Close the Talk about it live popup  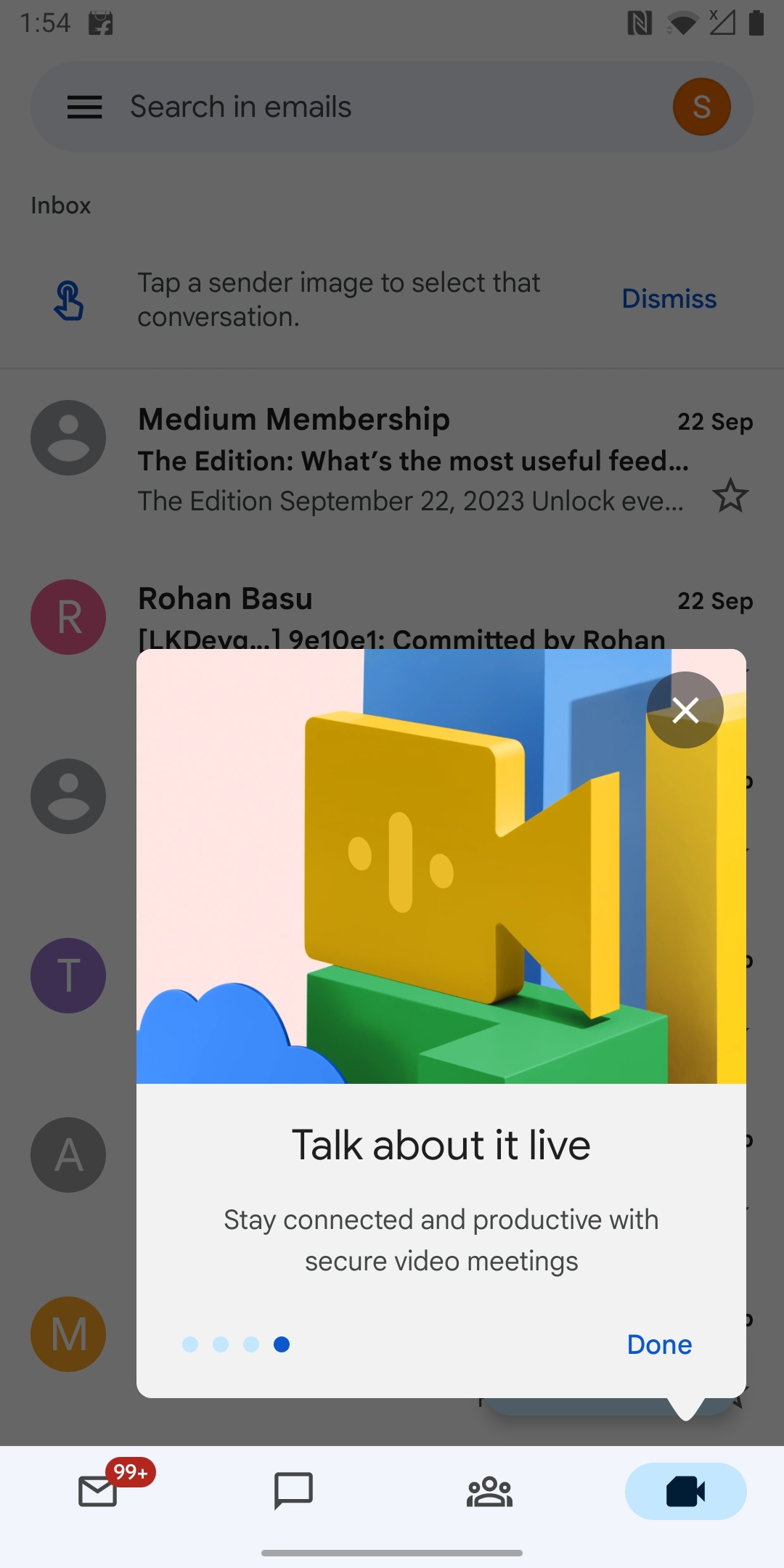click(685, 710)
